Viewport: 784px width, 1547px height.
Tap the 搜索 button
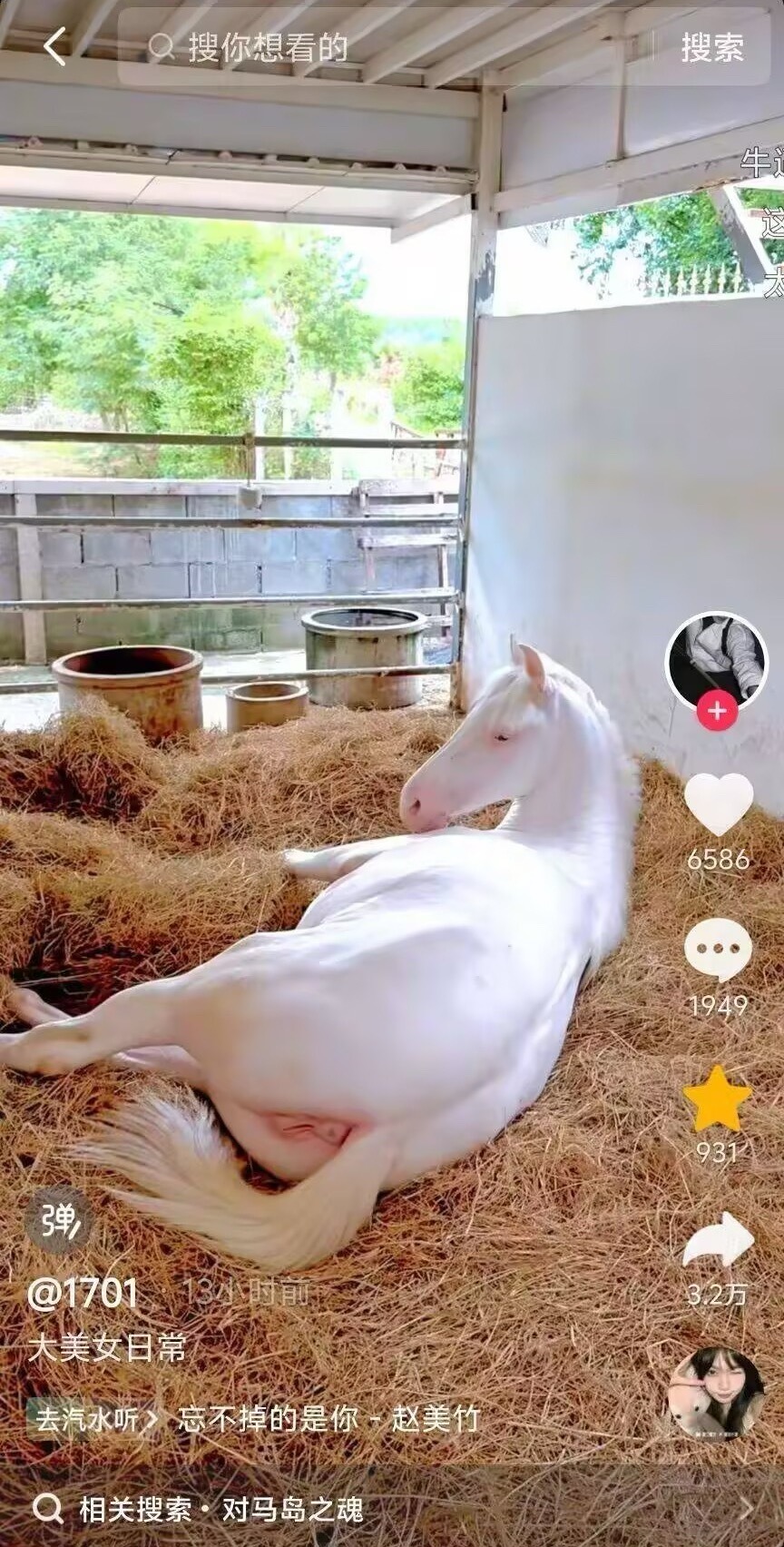coord(712,48)
